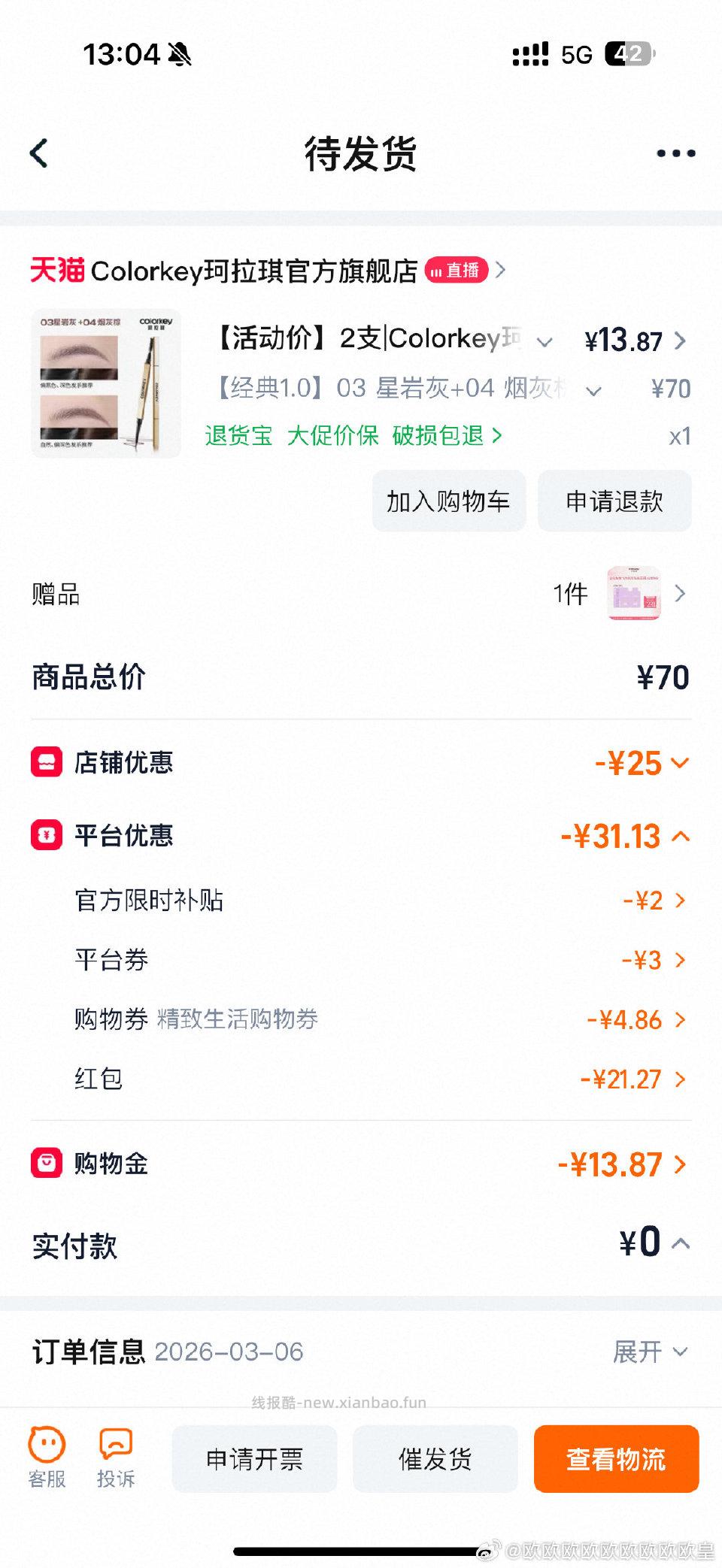Image resolution: width=722 pixels, height=1568 pixels.
Task: Tap the red icon beside 平台优惠
Action: tap(47, 835)
